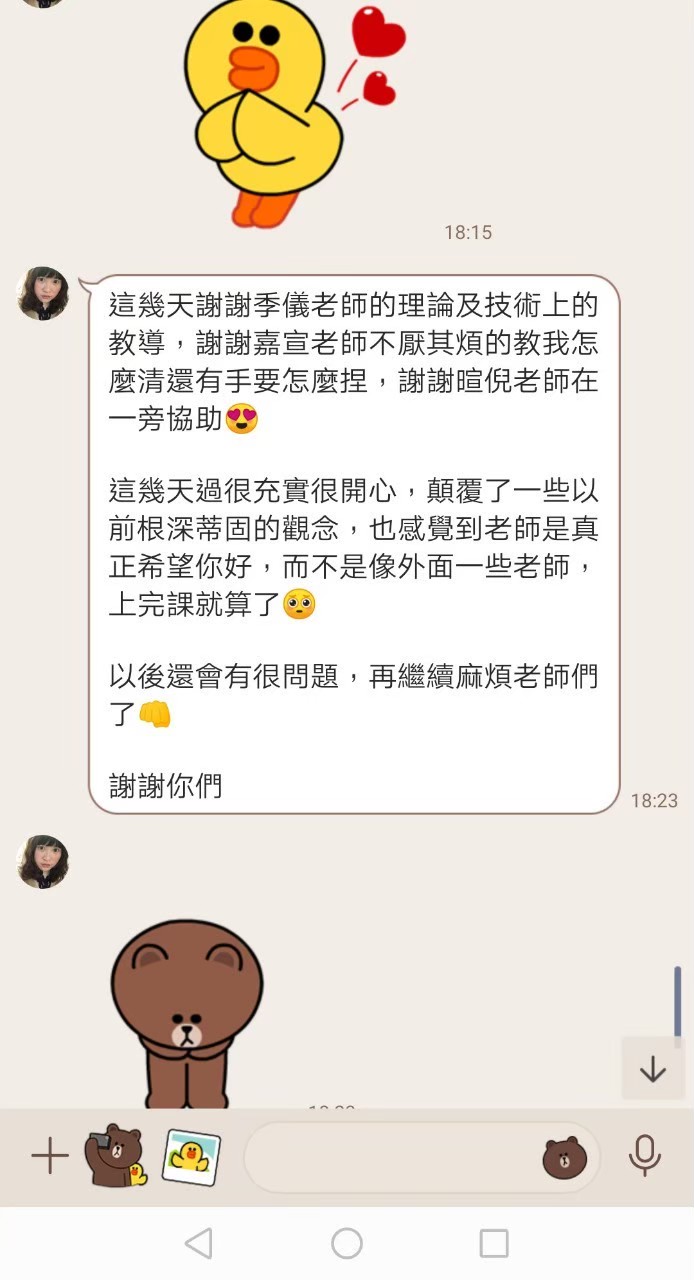694x1280 pixels.
Task: Open sender's profile avatar beside thank-you message
Action: click(x=43, y=293)
